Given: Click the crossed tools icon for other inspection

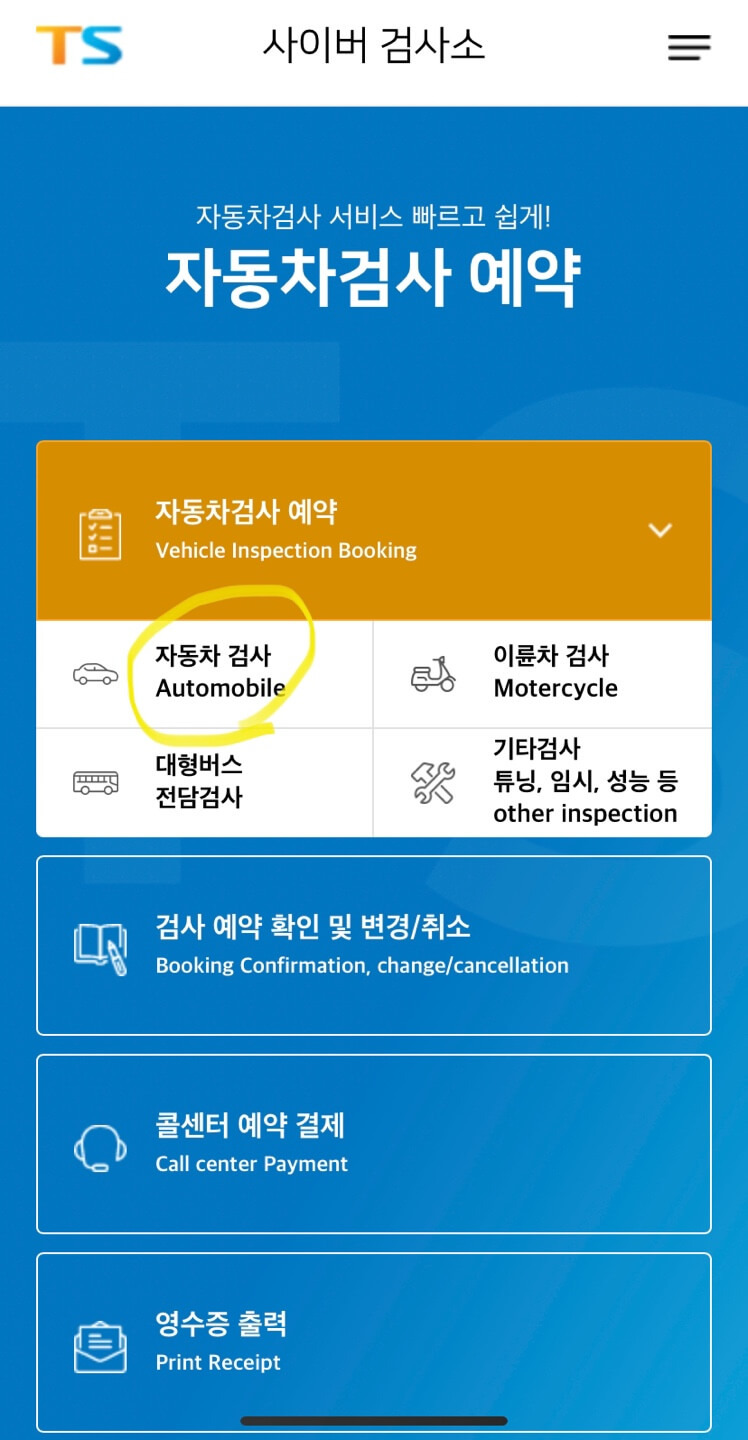Looking at the screenshot, I should [x=432, y=782].
